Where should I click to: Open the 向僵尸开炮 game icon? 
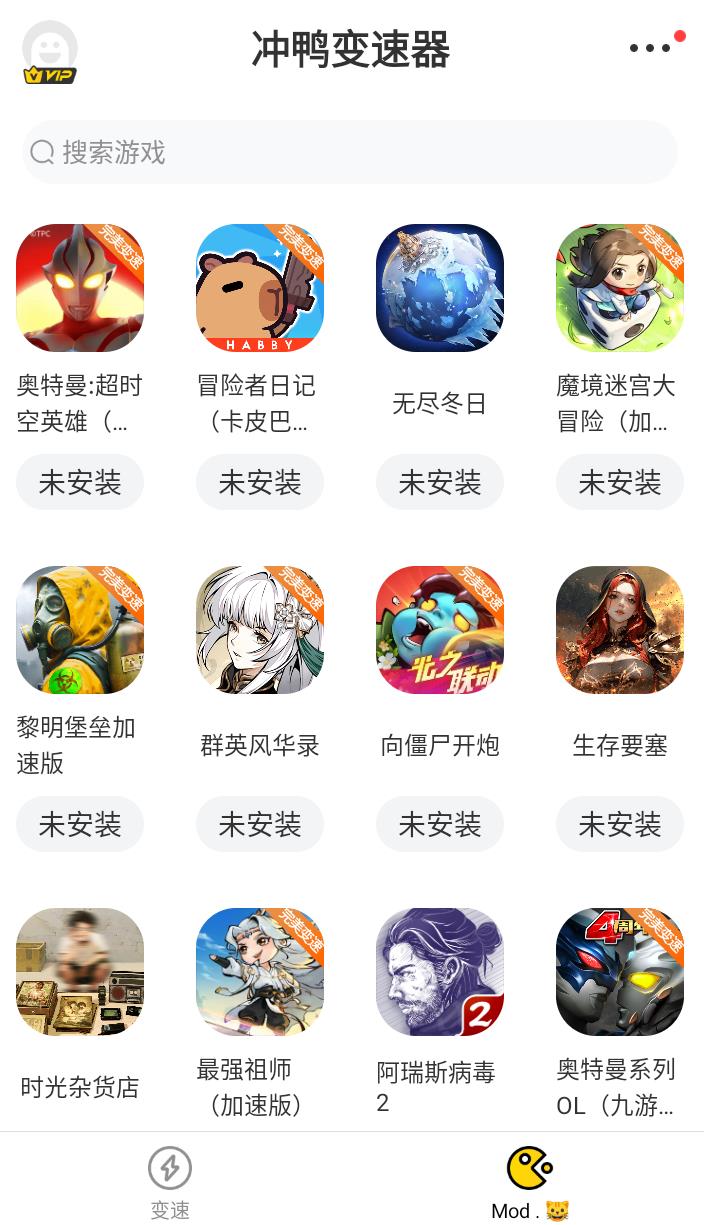click(440, 630)
